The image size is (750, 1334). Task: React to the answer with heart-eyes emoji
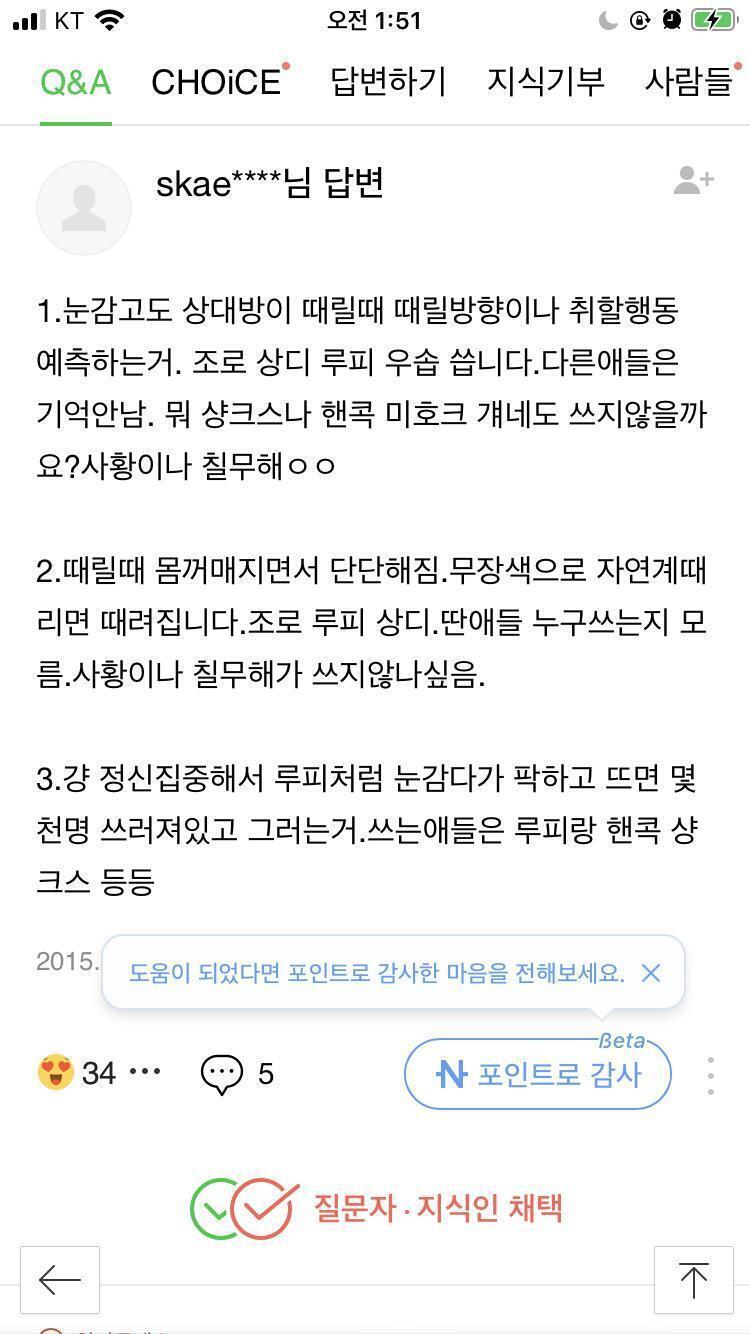[56, 1073]
